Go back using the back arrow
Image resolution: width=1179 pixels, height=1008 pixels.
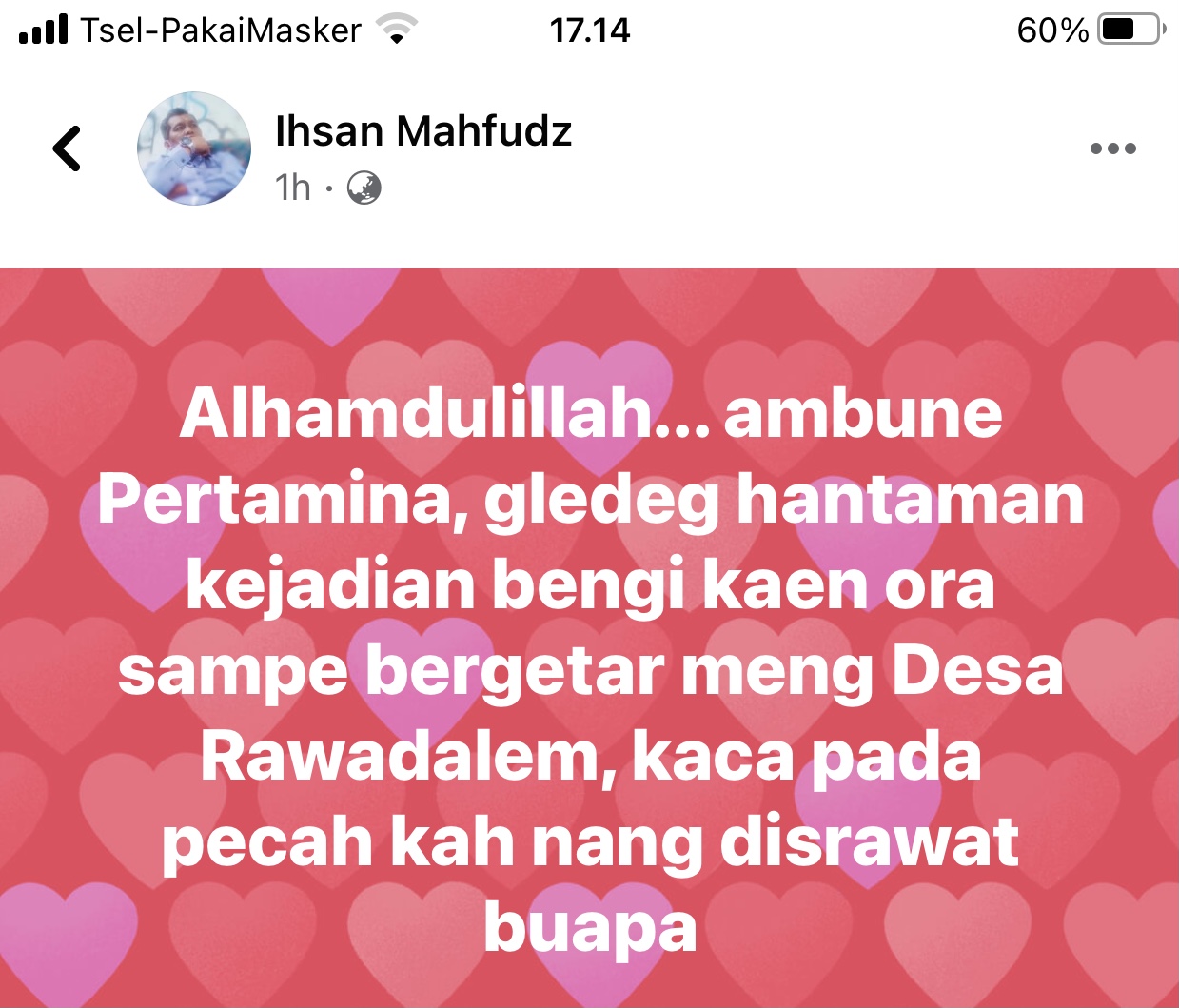(x=67, y=148)
